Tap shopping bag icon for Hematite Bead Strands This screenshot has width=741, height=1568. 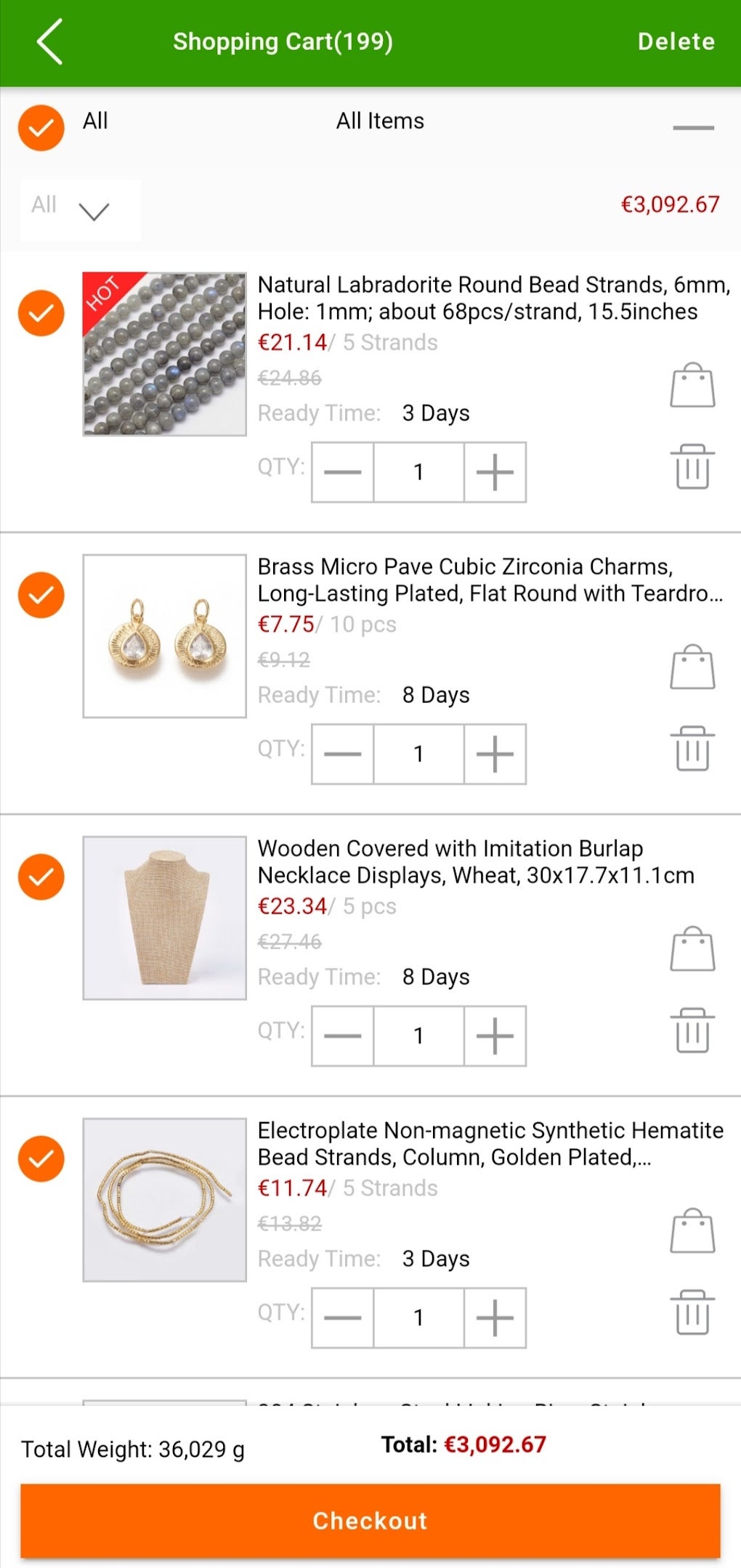point(692,1230)
